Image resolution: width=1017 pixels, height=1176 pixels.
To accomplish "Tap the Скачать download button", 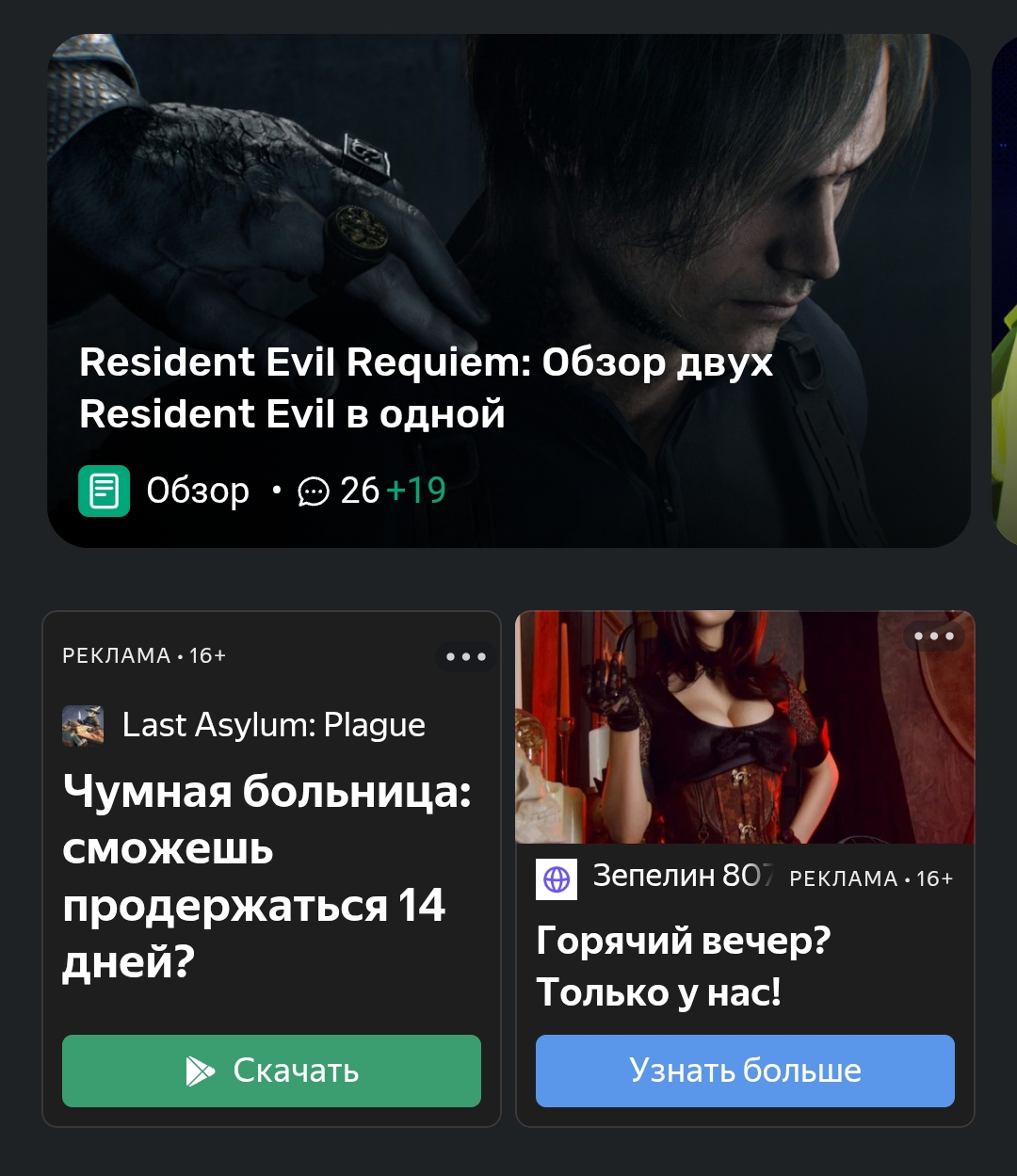I will click(x=271, y=1071).
